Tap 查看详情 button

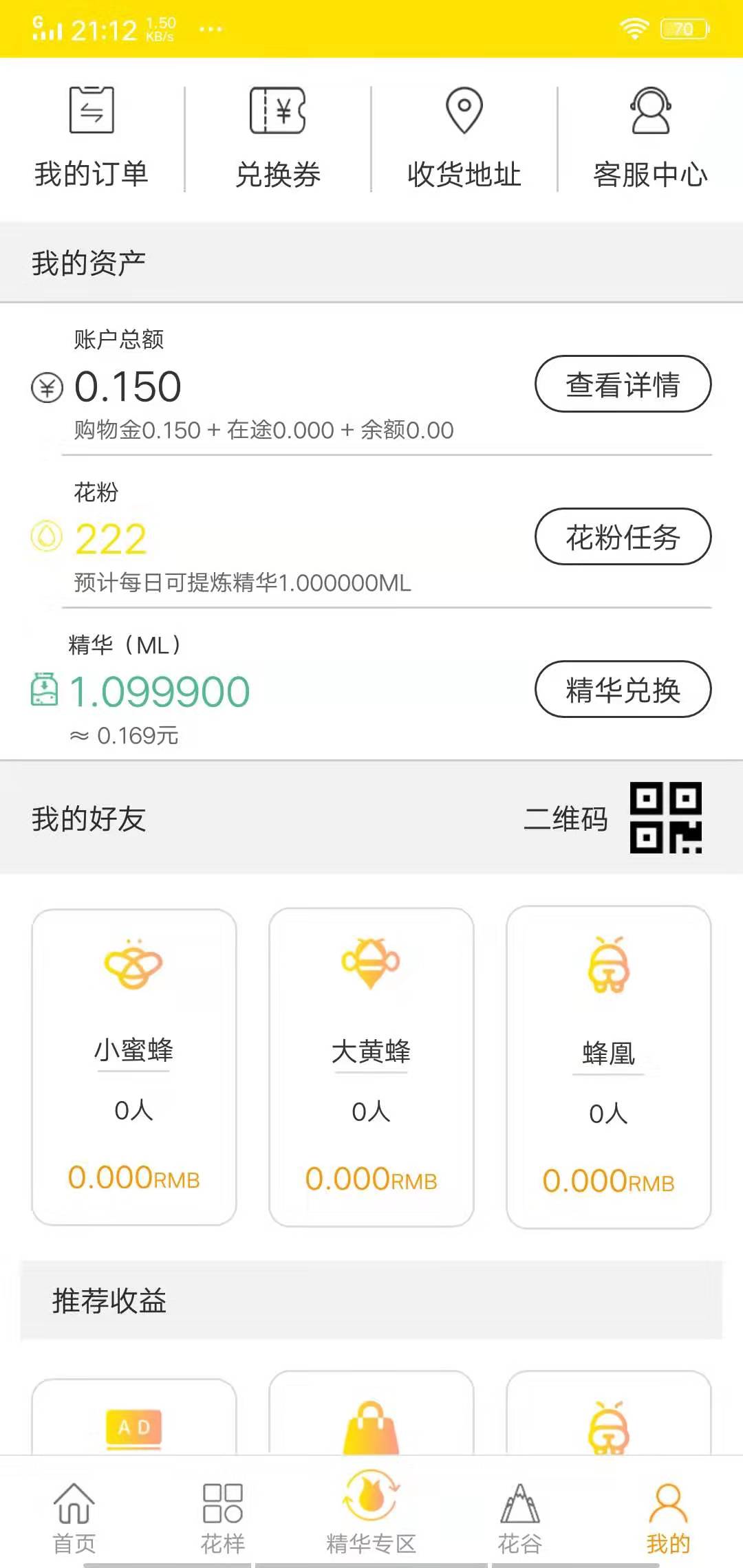(x=623, y=384)
